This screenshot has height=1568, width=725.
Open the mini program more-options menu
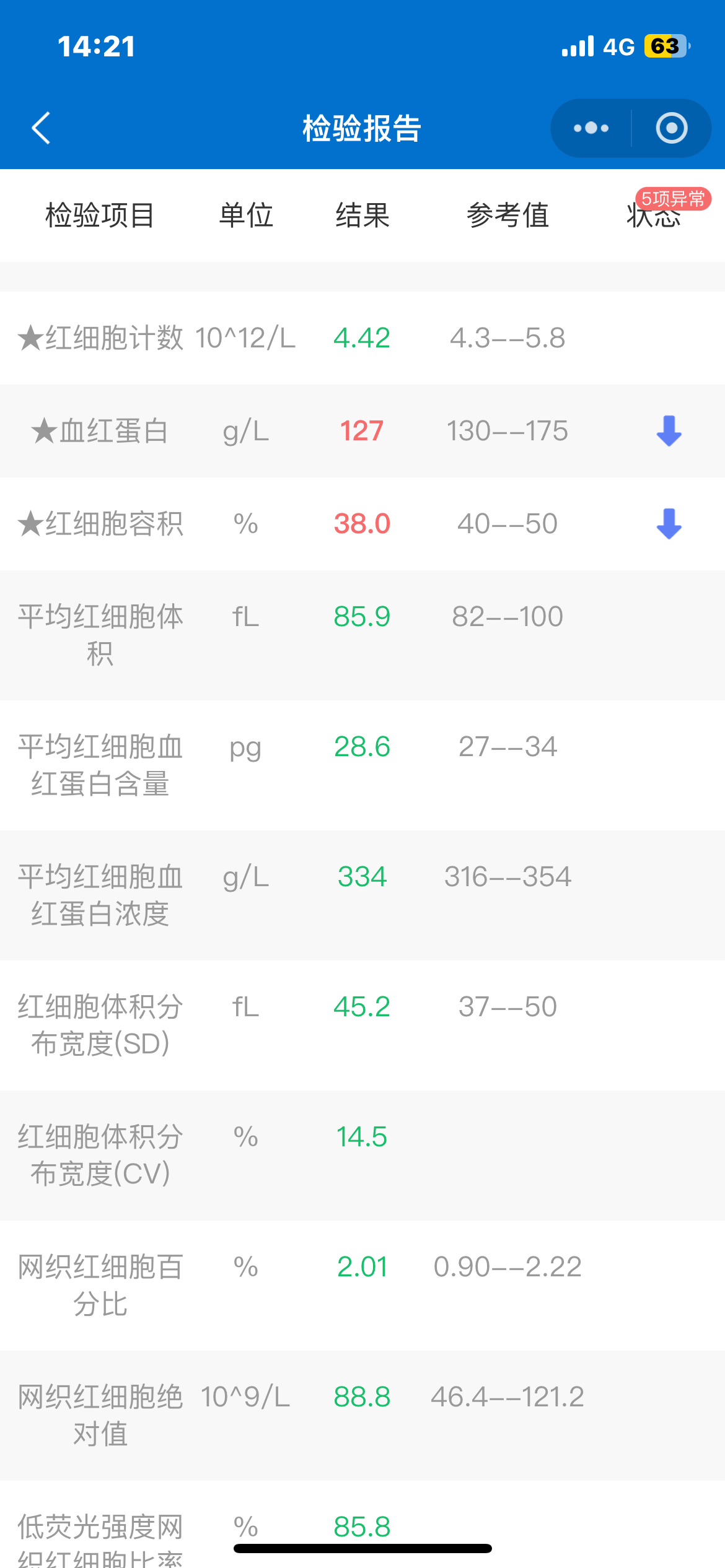pos(591,128)
